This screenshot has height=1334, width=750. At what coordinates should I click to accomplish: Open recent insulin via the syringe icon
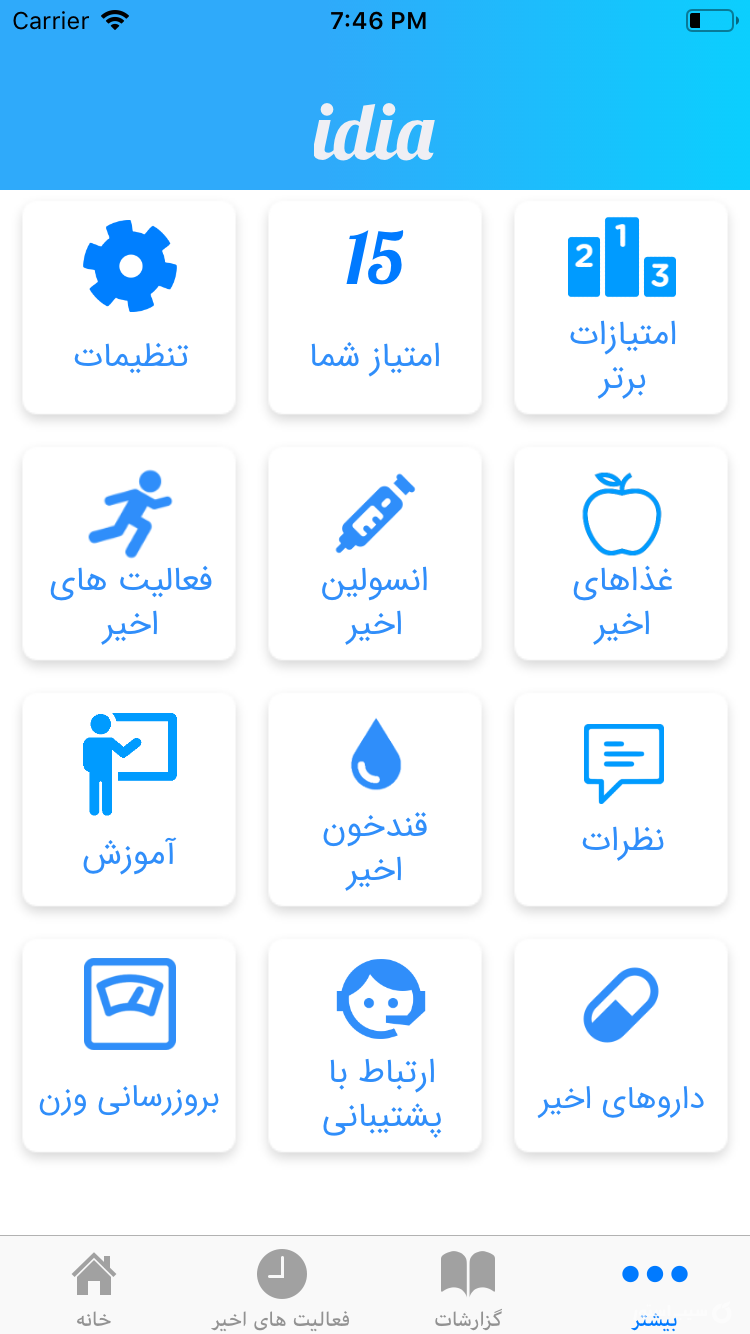pyautogui.click(x=374, y=510)
